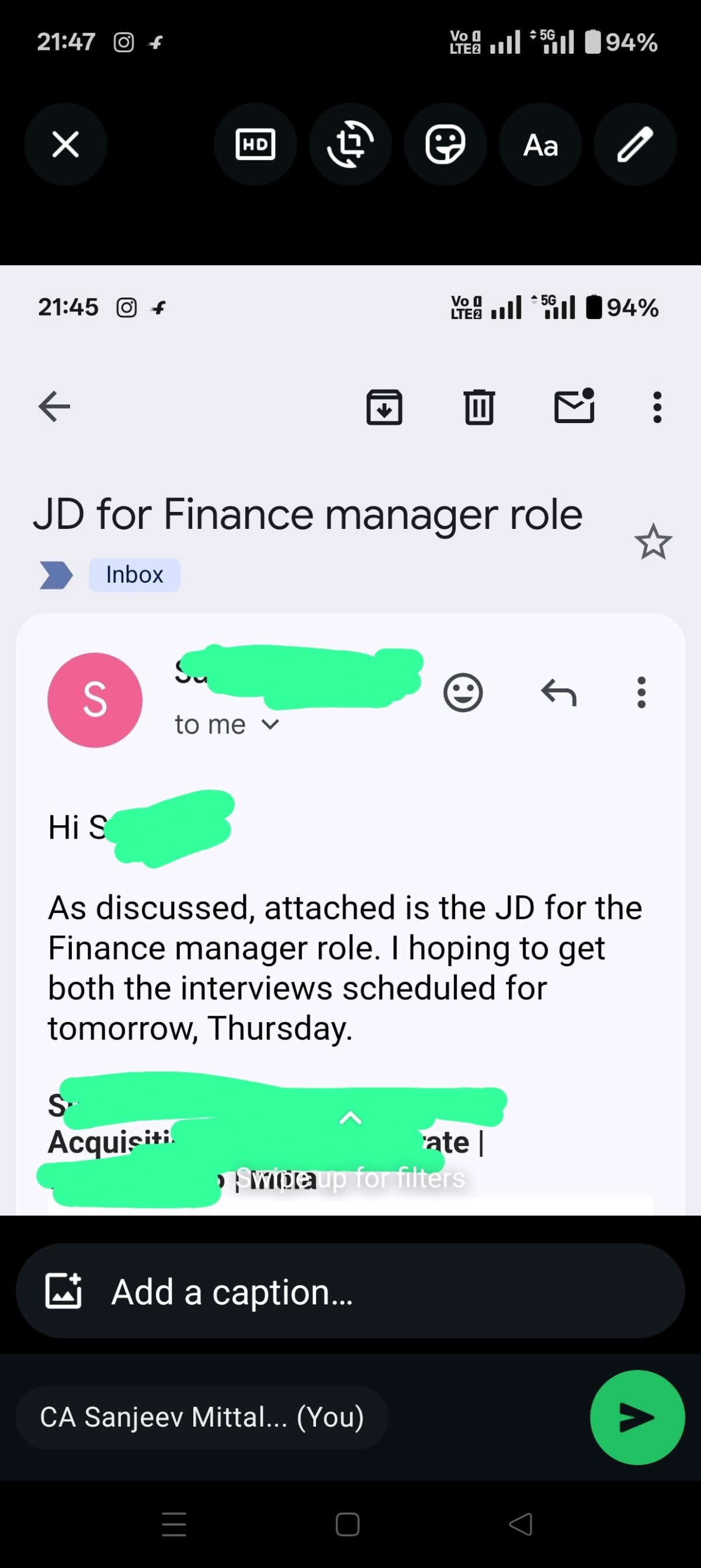Open recent apps from navigation bar
Screen dimensions: 701x1568
click(x=174, y=1524)
